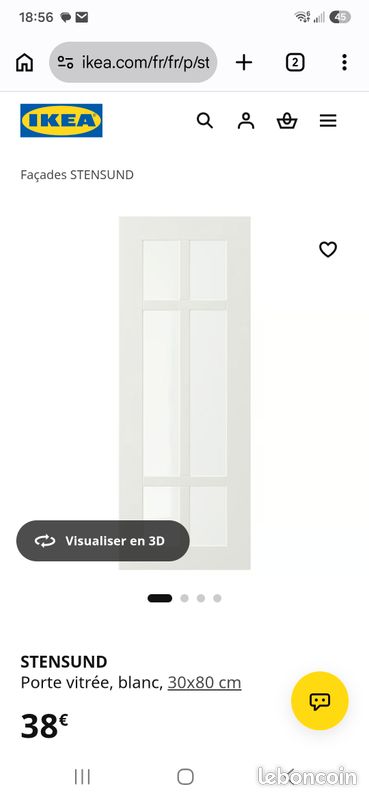Add STENSUND door to favorites heart
This screenshot has width=369, height=800.
click(x=328, y=249)
